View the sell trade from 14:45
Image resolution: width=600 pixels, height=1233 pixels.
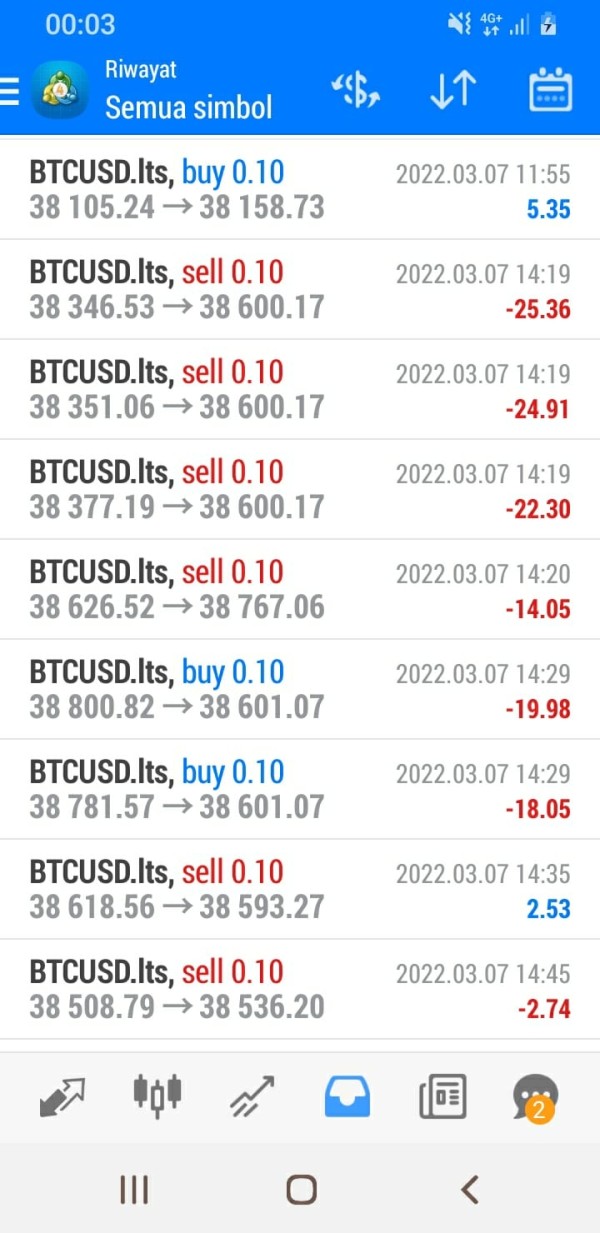tap(300, 990)
